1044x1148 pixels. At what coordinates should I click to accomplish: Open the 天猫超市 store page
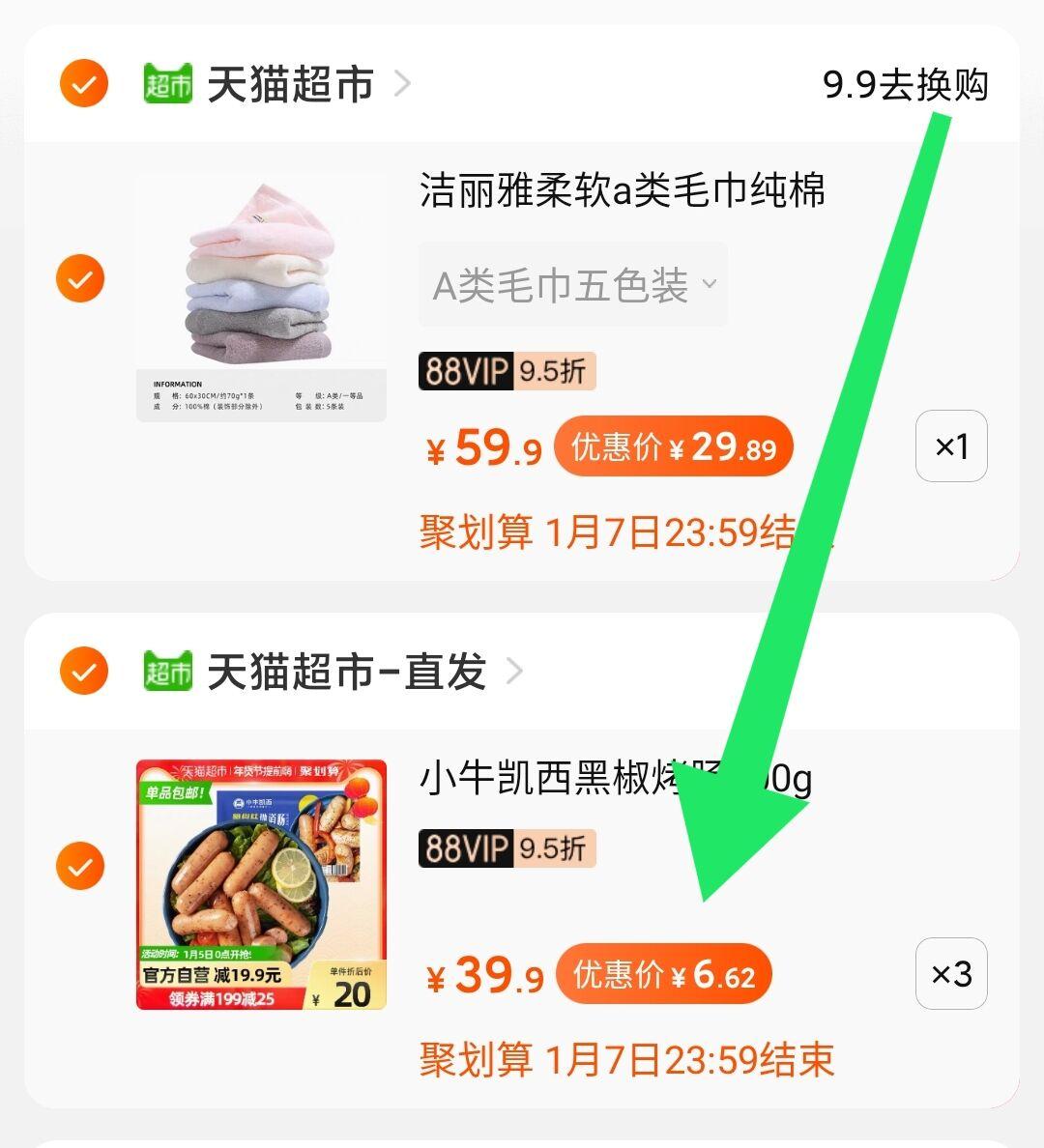290,85
